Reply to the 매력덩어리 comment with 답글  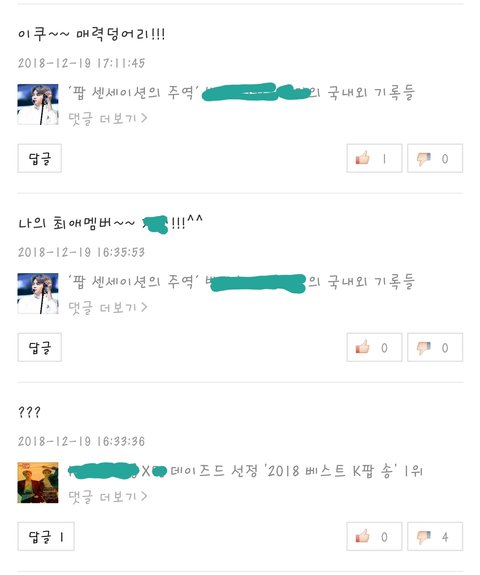click(x=40, y=158)
